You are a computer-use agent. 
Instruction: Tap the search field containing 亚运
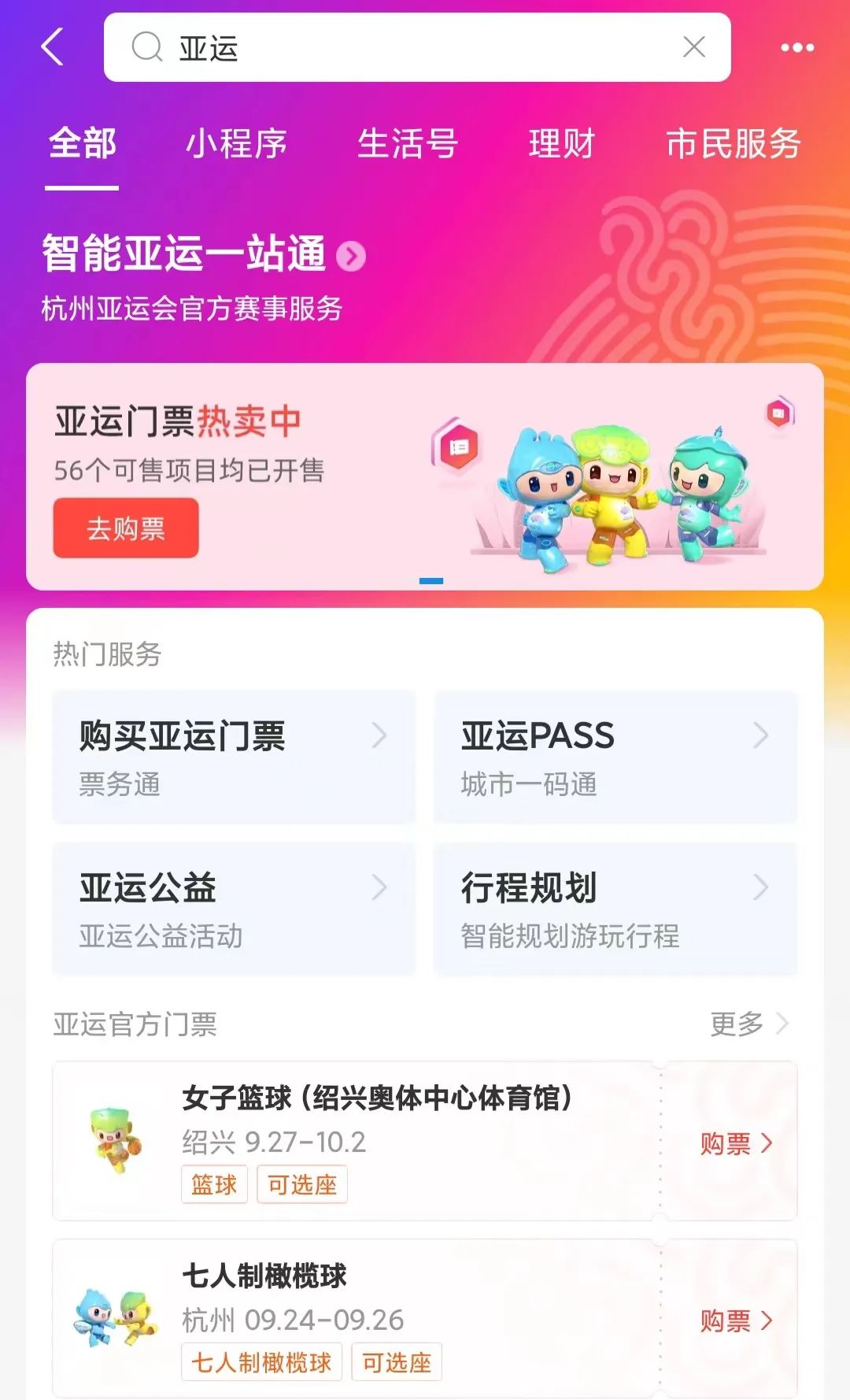point(409,48)
